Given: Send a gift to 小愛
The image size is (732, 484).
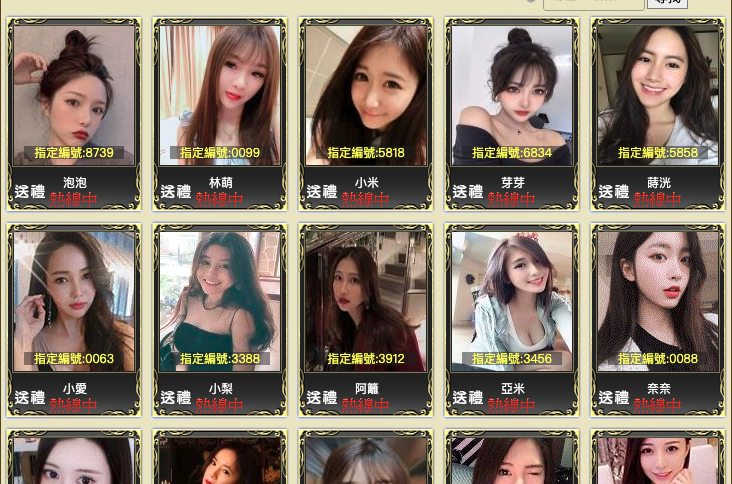Looking at the screenshot, I should [30, 398].
